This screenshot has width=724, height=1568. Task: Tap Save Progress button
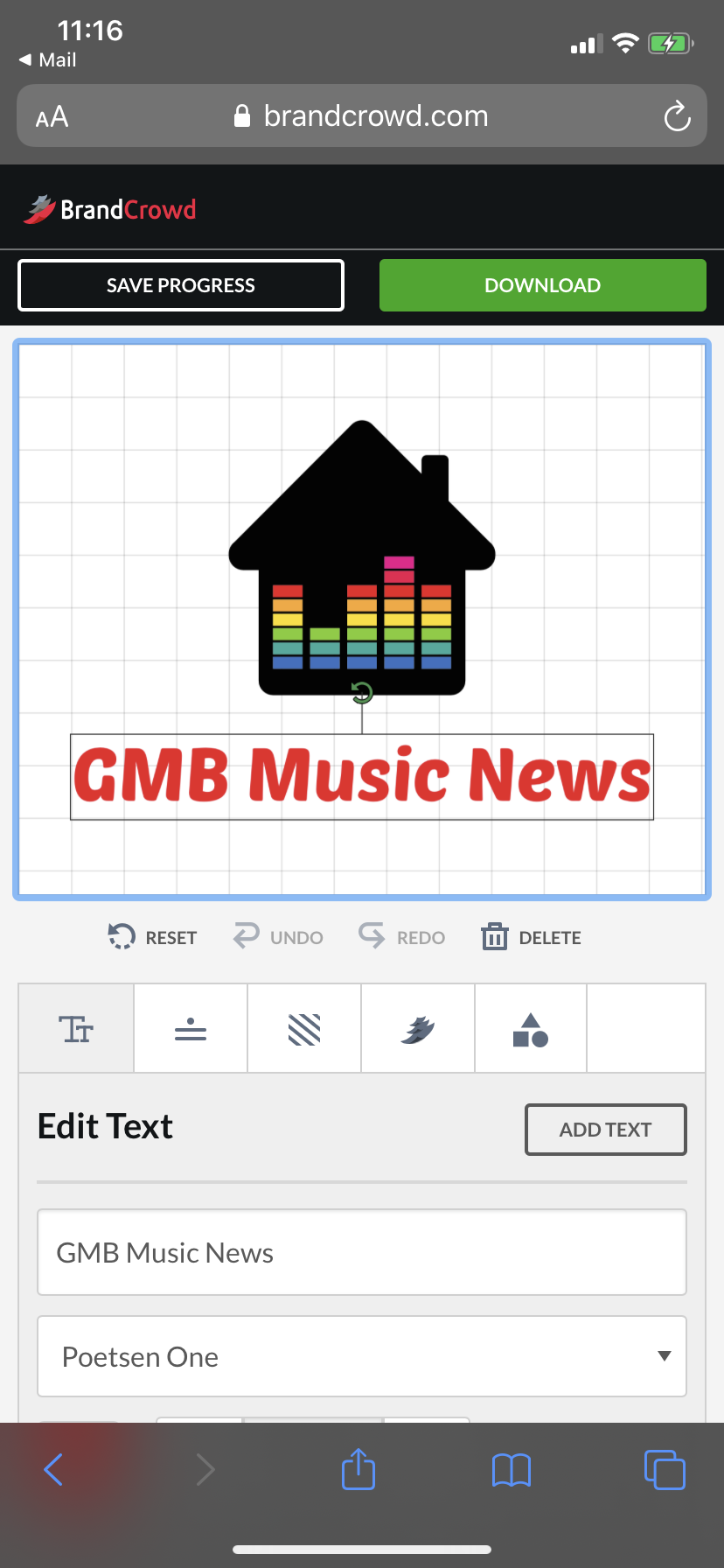pyautogui.click(x=181, y=285)
